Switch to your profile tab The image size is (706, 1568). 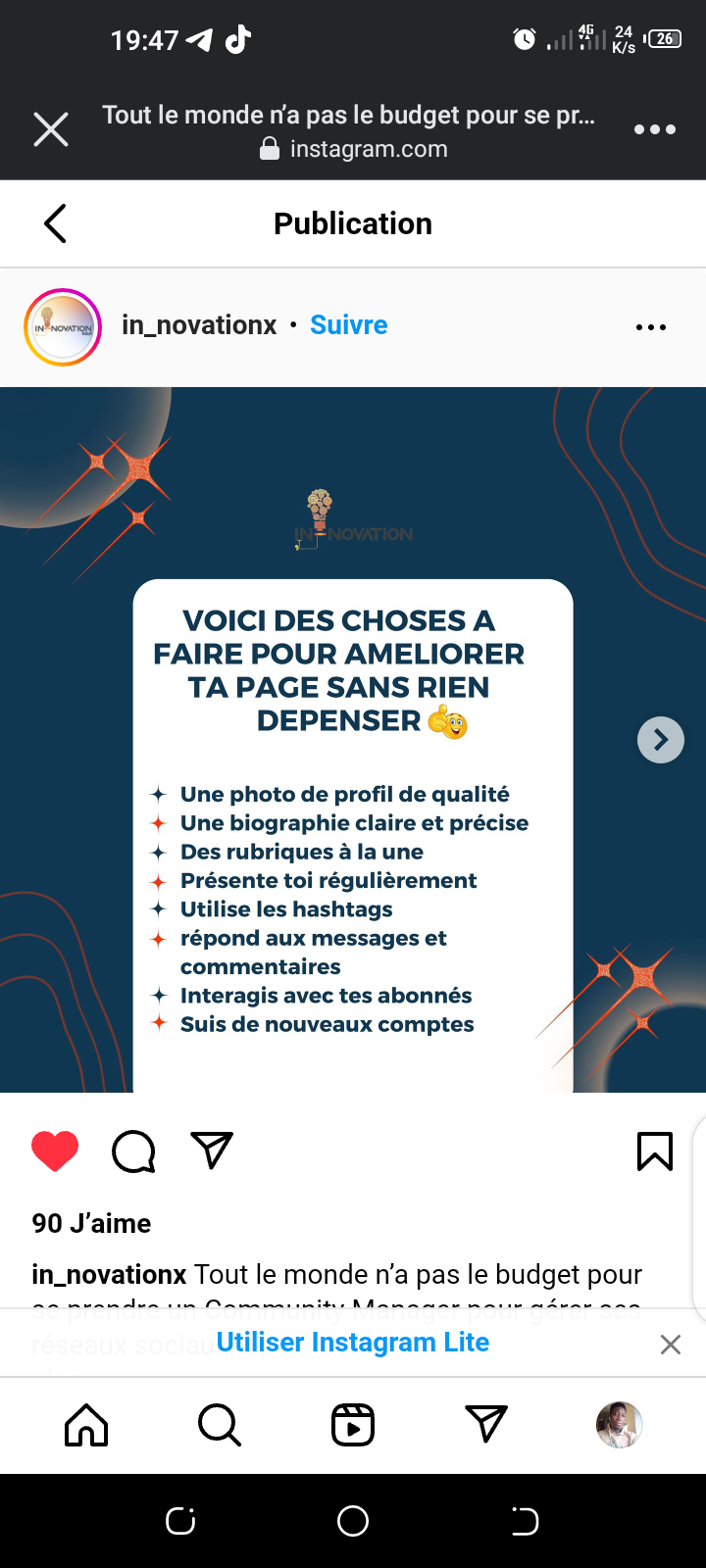tap(620, 1425)
